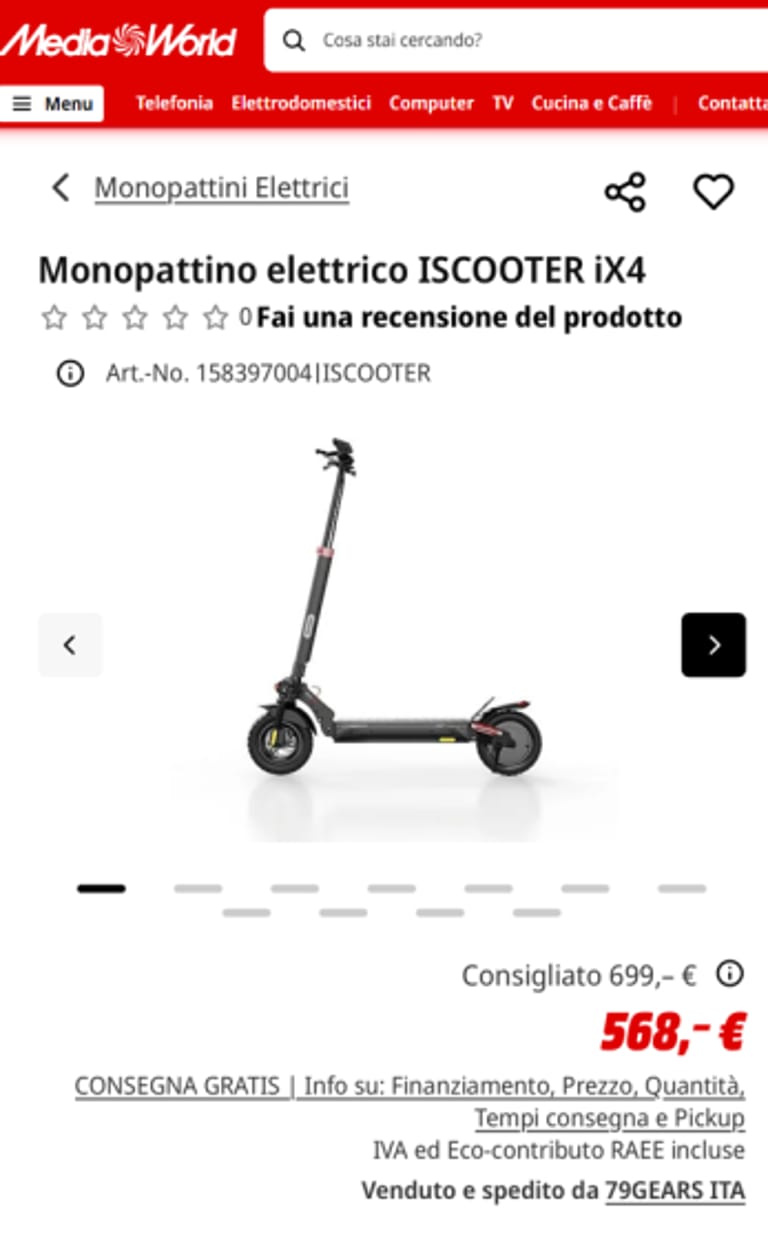Open info on the Consigliato price
768x1254 pixels.
click(730, 973)
